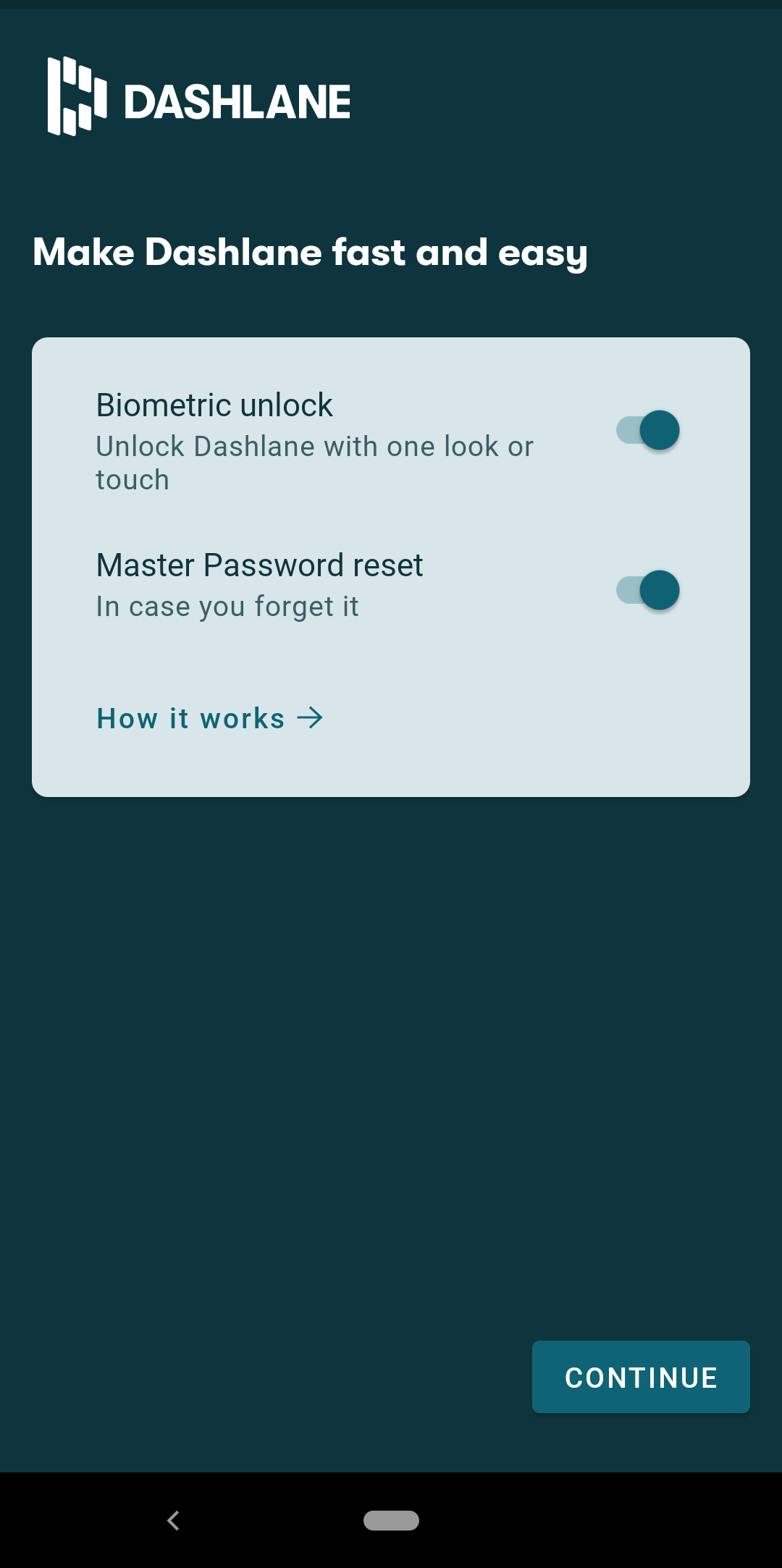Click the Master Password reset label
Screen dimensions: 782x1568
tap(259, 565)
